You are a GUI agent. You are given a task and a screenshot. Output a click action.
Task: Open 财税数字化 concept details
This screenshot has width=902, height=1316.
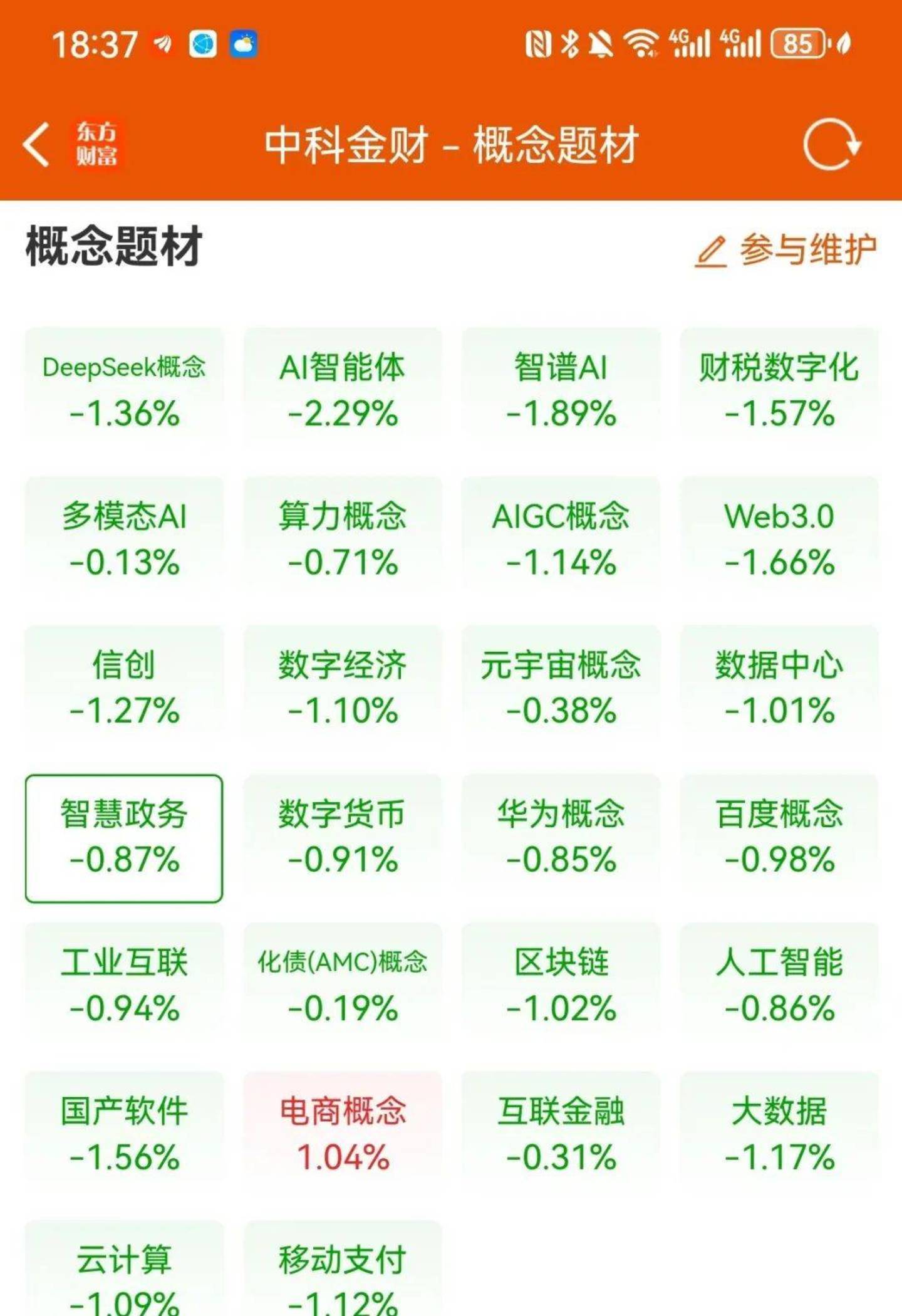779,389
